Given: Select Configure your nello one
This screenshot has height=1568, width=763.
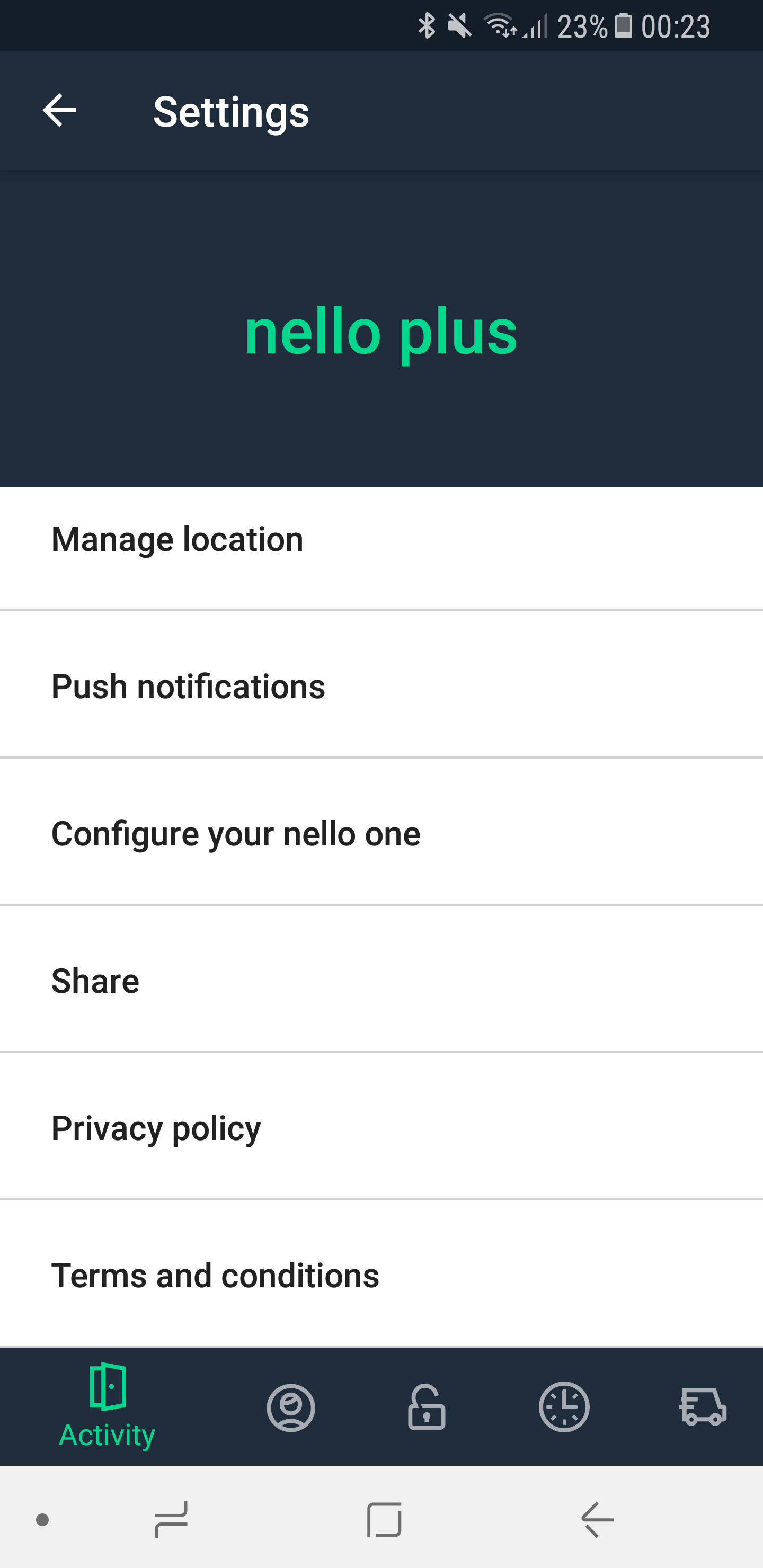Looking at the screenshot, I should (x=381, y=834).
